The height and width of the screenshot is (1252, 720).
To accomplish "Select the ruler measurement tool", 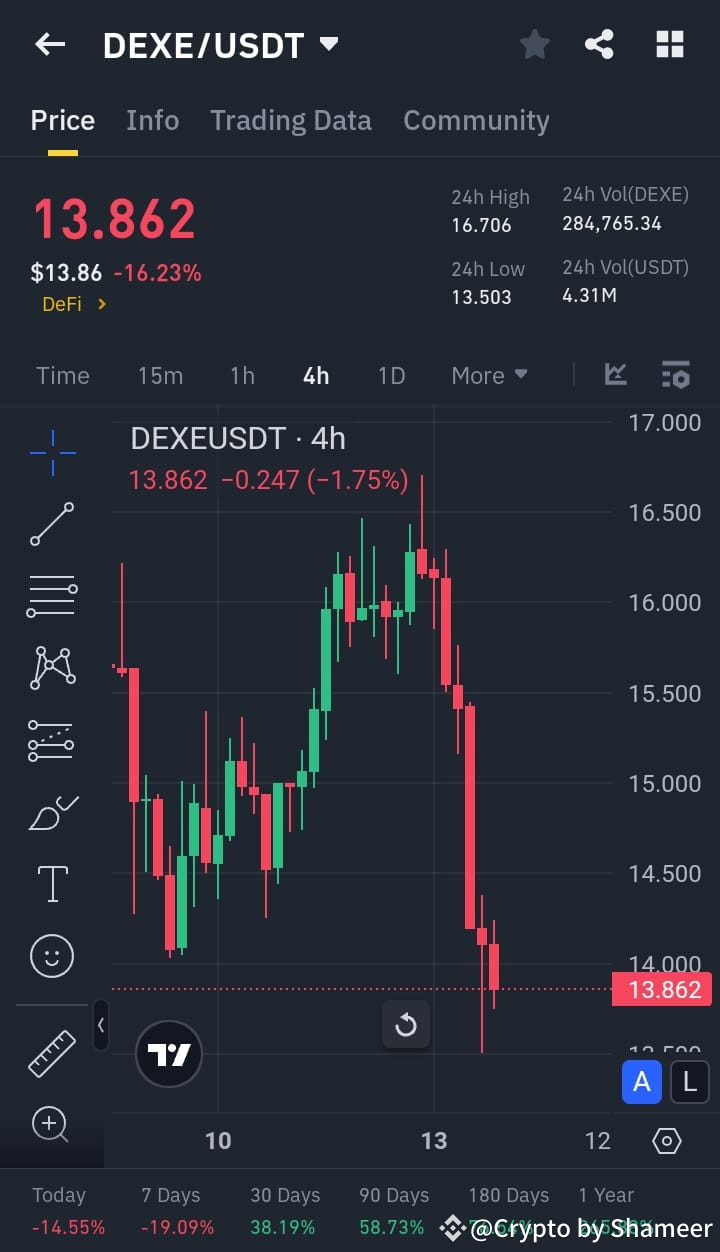I will tap(52, 1053).
